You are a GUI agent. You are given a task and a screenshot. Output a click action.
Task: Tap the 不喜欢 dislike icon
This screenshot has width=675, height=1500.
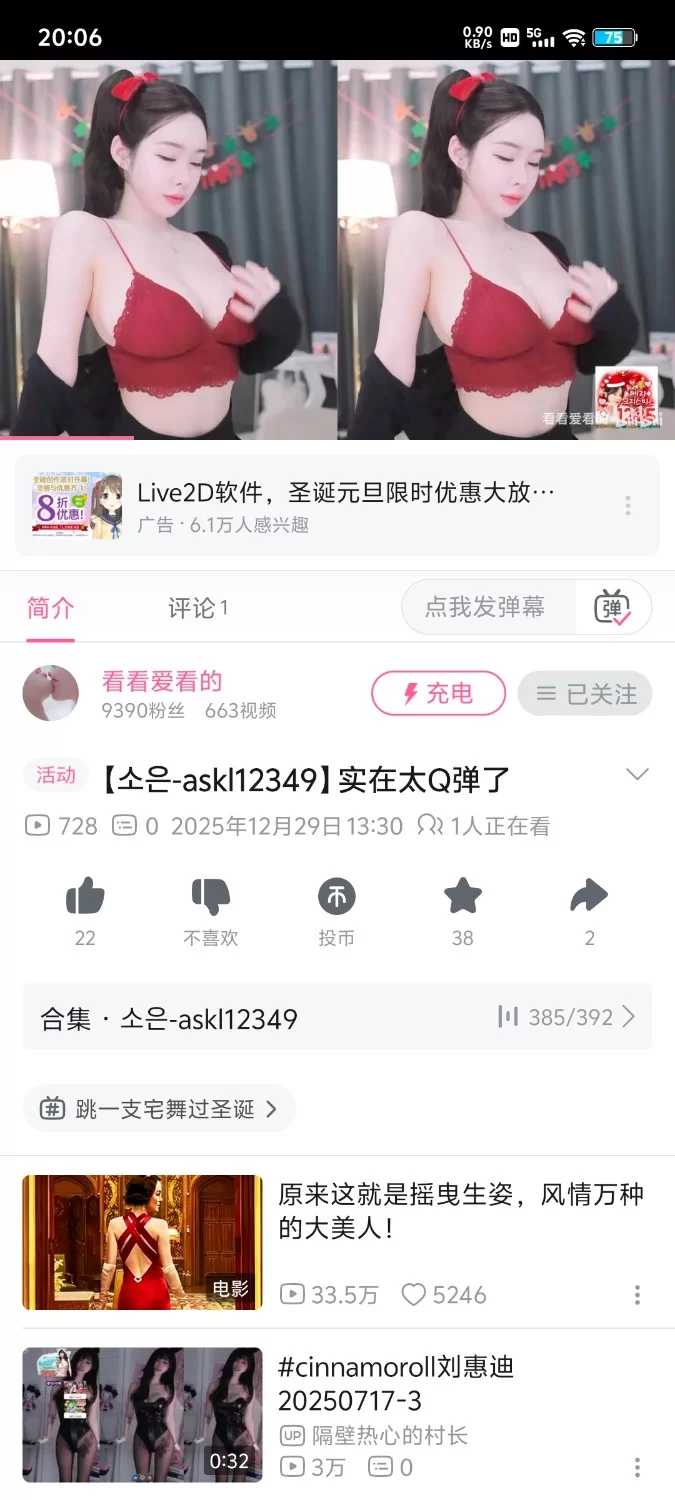tap(210, 897)
